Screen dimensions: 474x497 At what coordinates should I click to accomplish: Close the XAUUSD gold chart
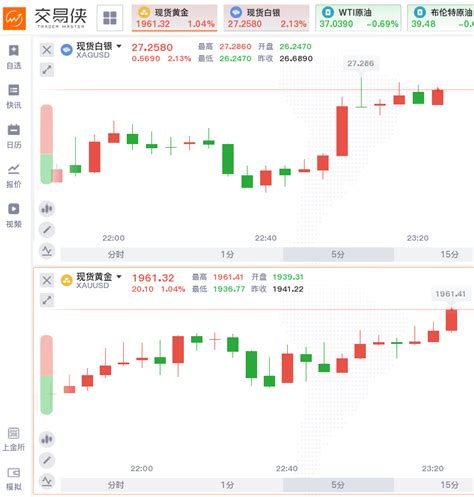(x=47, y=280)
